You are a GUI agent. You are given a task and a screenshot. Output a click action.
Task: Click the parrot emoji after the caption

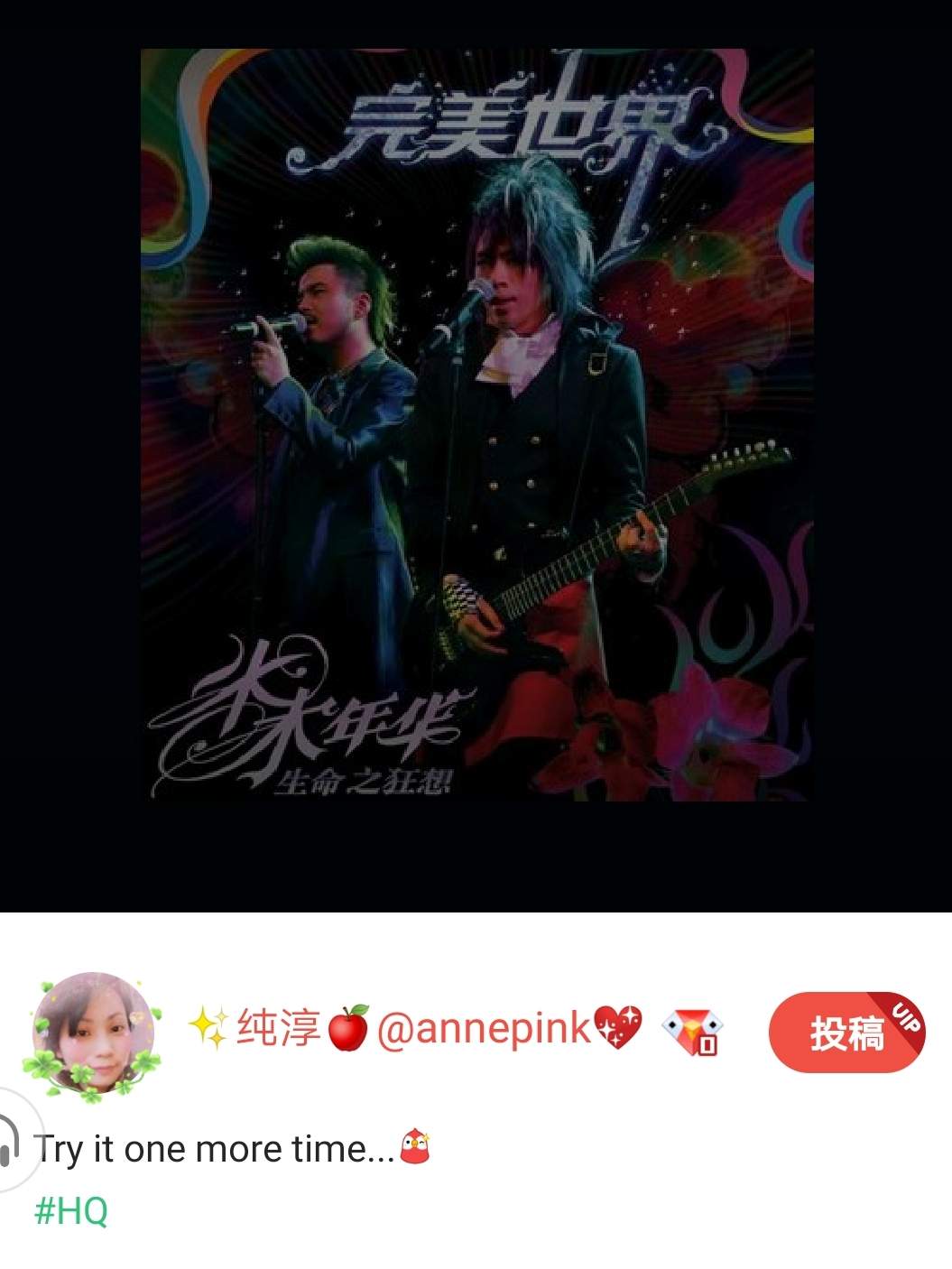414,1146
